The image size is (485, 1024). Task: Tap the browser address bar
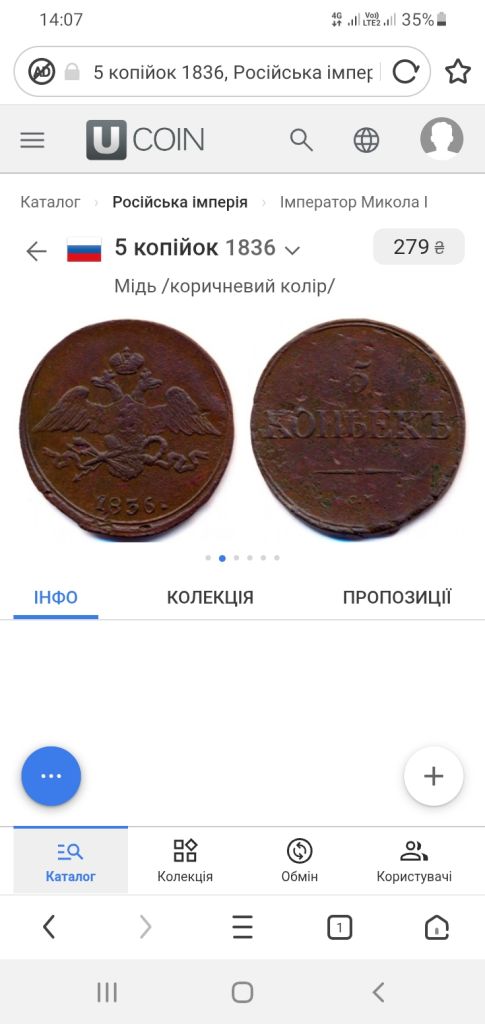222,72
